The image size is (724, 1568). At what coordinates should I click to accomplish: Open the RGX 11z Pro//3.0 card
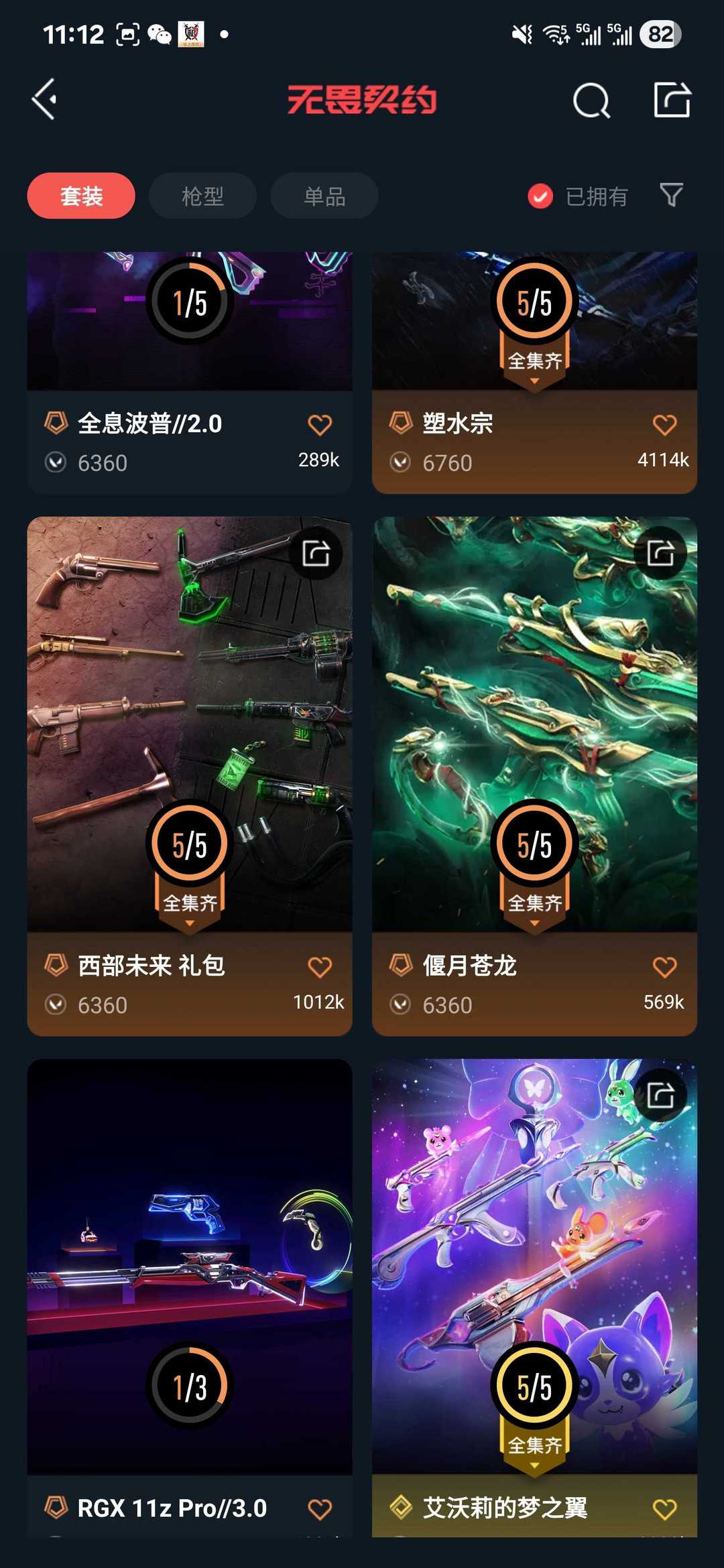[x=190, y=1298]
